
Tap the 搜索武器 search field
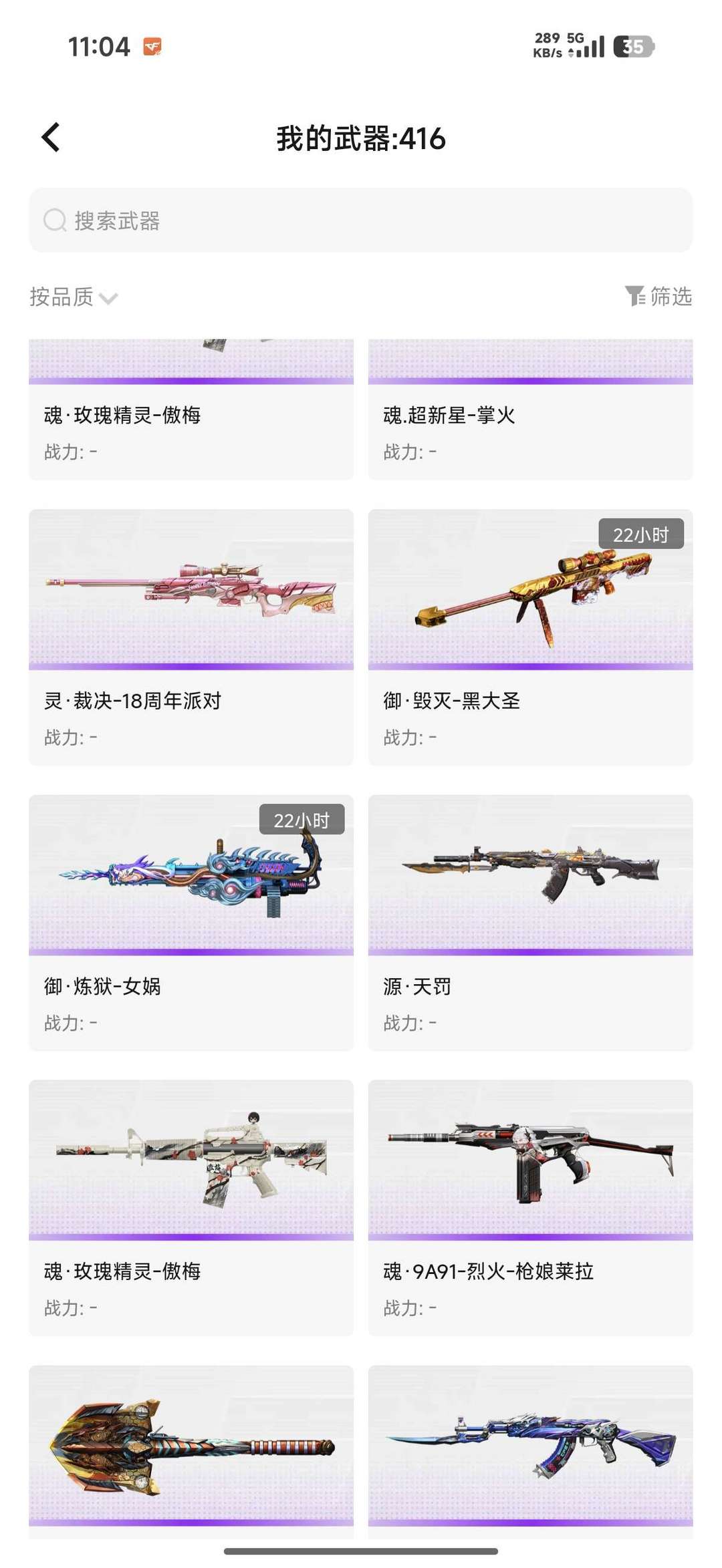click(x=361, y=220)
